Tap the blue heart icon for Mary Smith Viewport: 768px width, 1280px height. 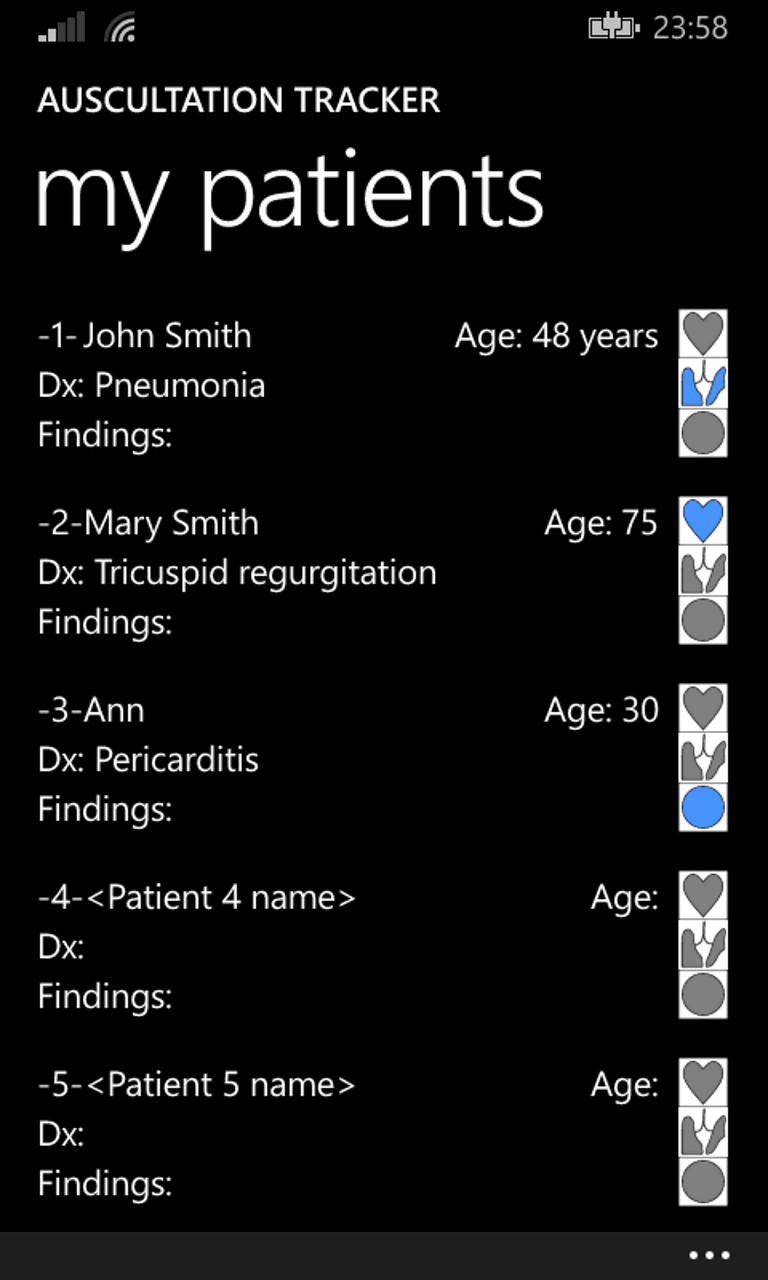pyautogui.click(x=703, y=521)
